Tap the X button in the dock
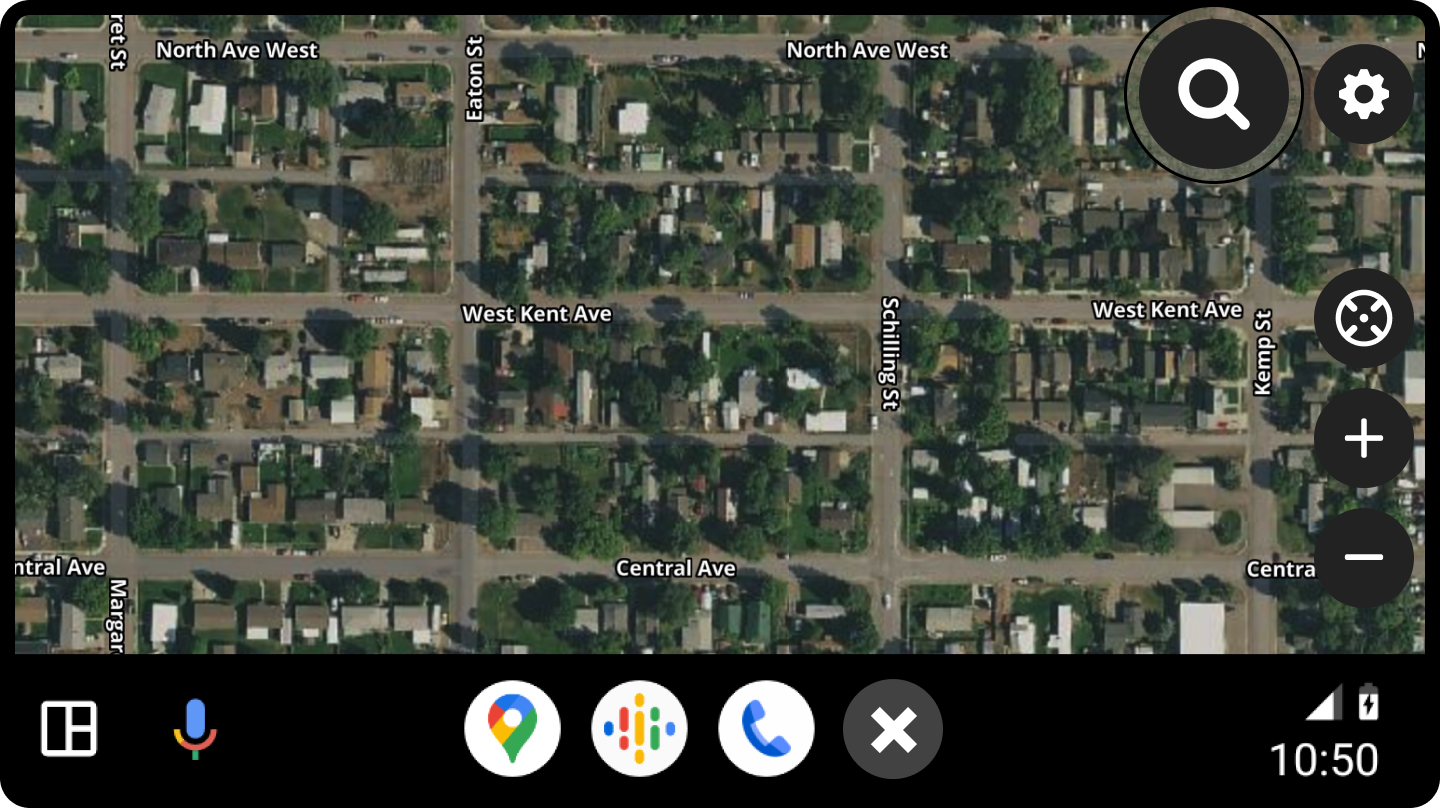 [x=893, y=729]
